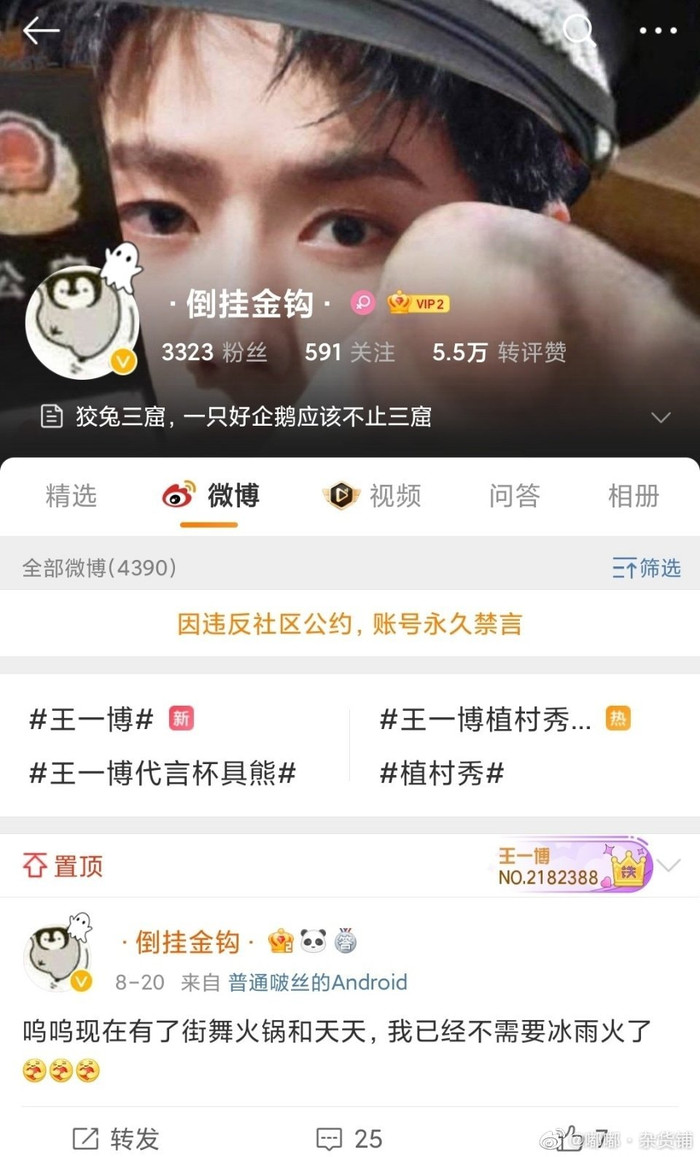The height and width of the screenshot is (1157, 700).
Task: Switch to the 问答 tab
Action: [x=515, y=495]
